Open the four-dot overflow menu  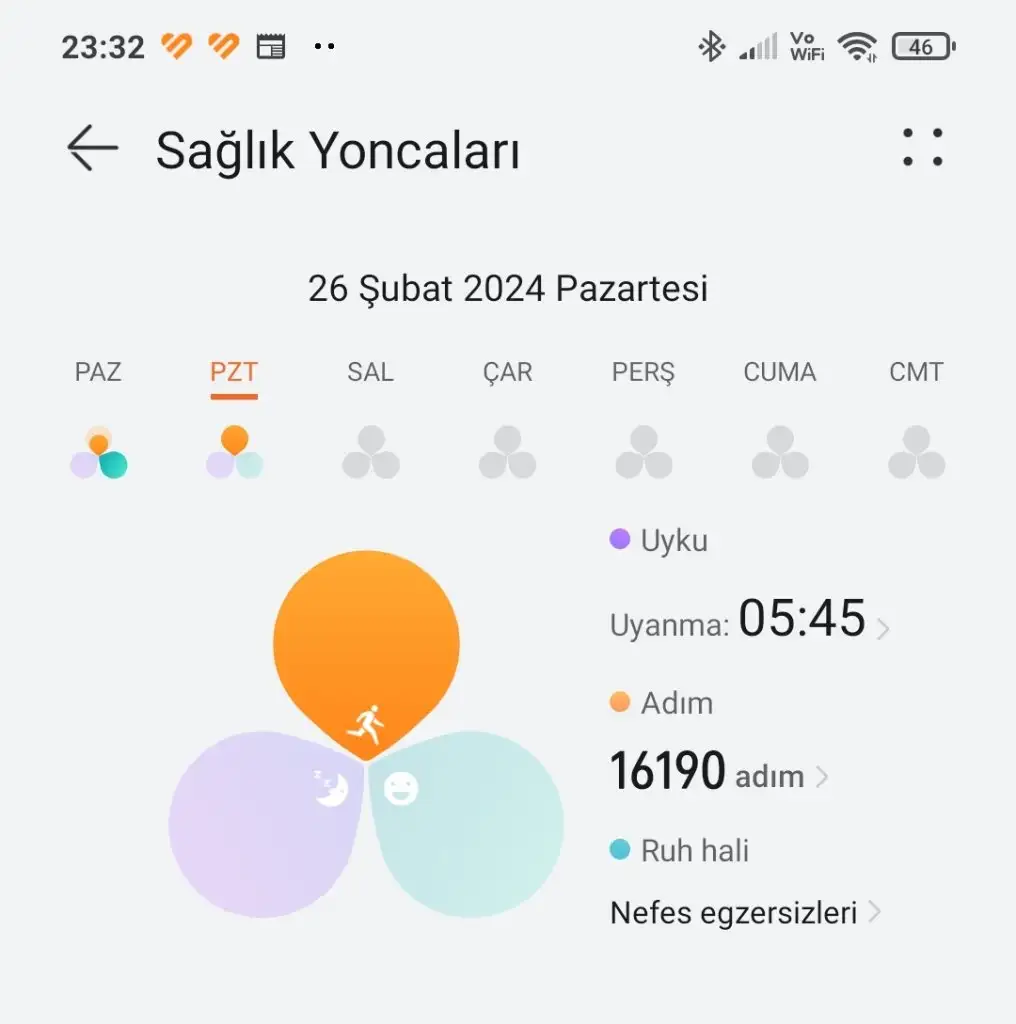(x=922, y=148)
